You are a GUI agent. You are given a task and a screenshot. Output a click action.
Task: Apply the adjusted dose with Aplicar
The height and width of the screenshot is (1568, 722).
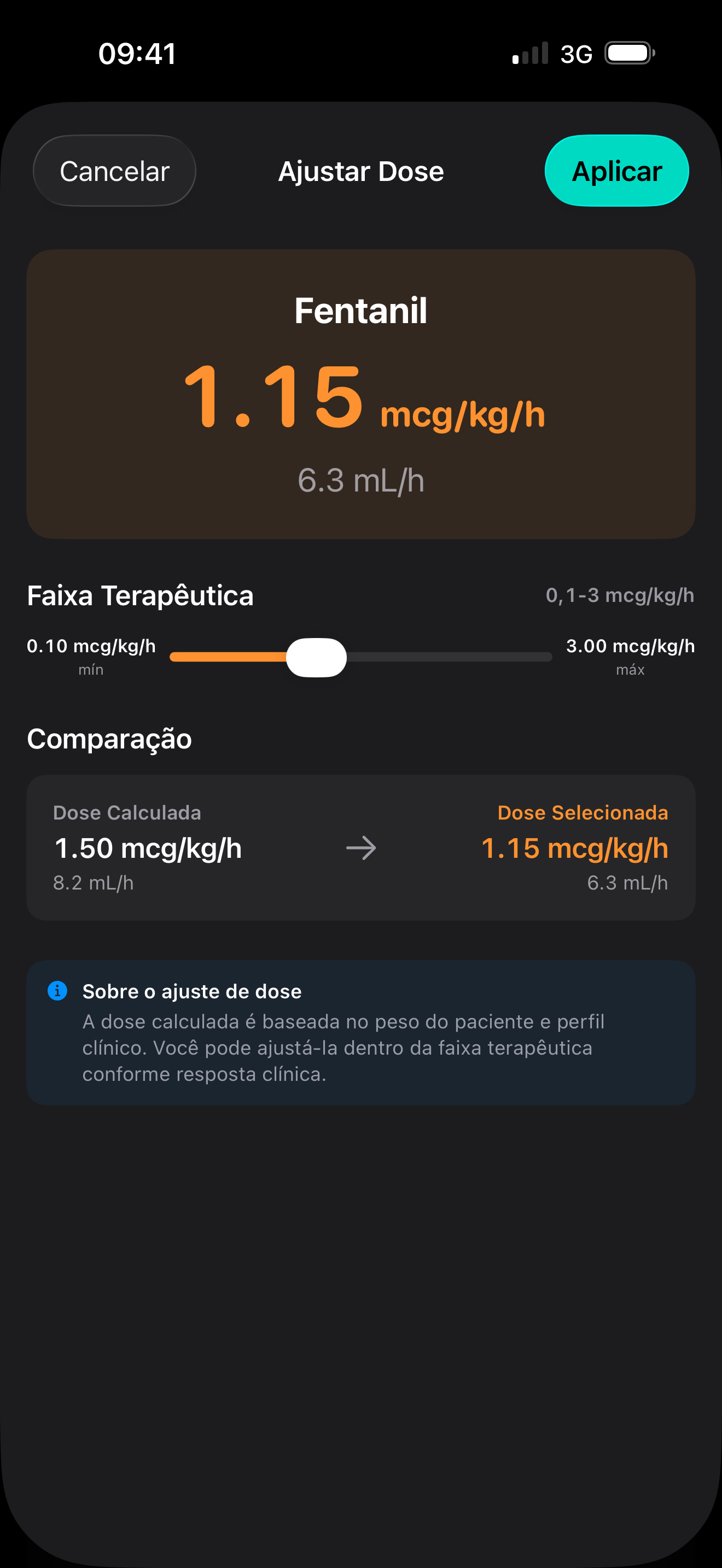[616, 171]
